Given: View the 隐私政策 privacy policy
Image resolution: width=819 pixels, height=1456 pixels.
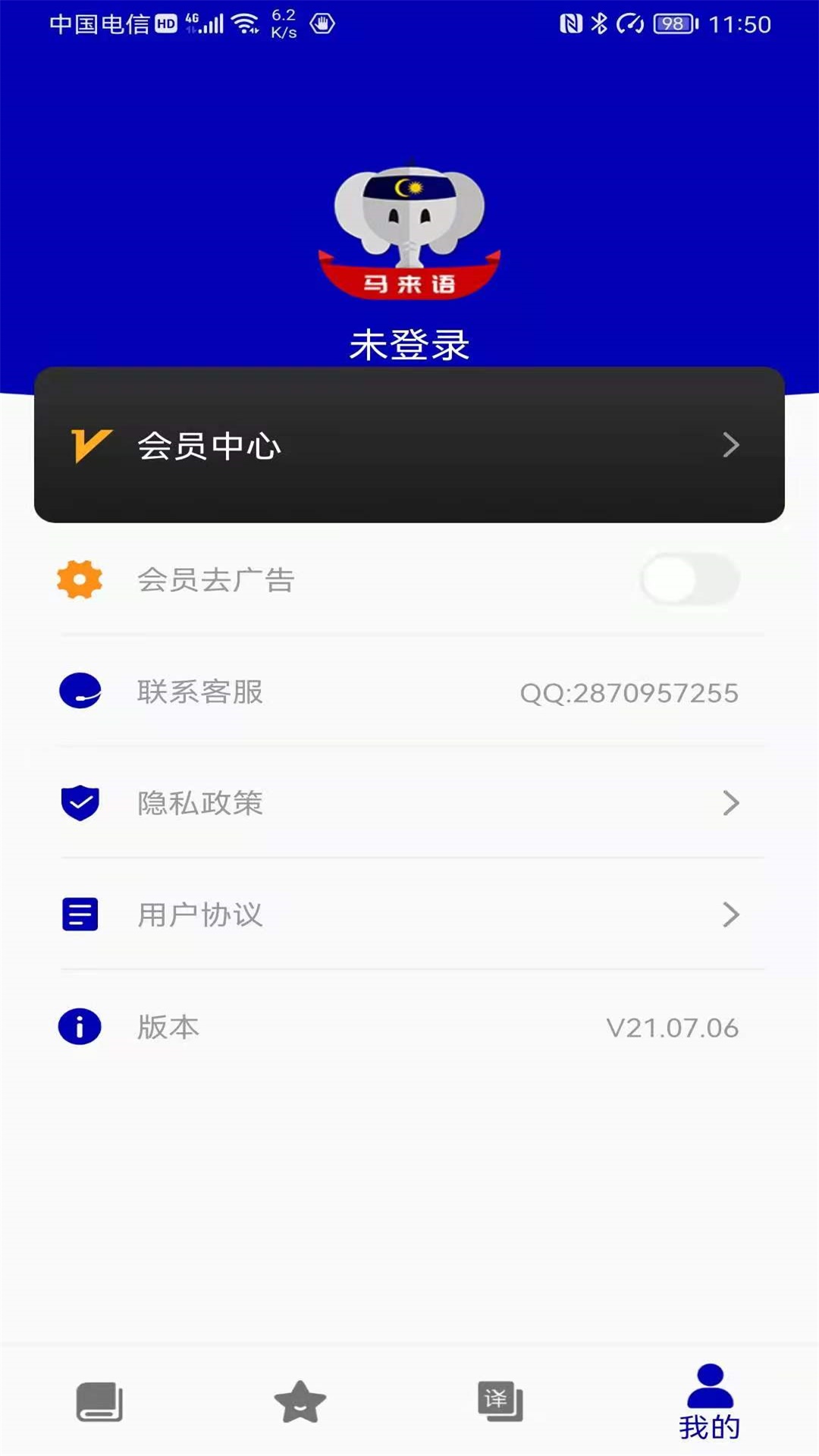Looking at the screenshot, I should pyautogui.click(x=409, y=803).
